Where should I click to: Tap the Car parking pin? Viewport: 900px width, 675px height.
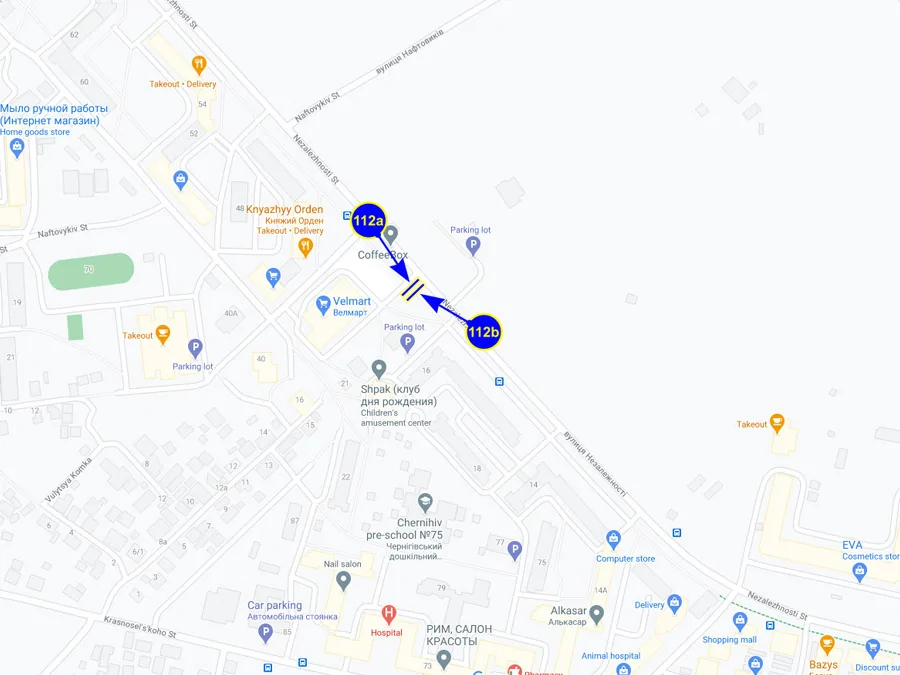(265, 632)
